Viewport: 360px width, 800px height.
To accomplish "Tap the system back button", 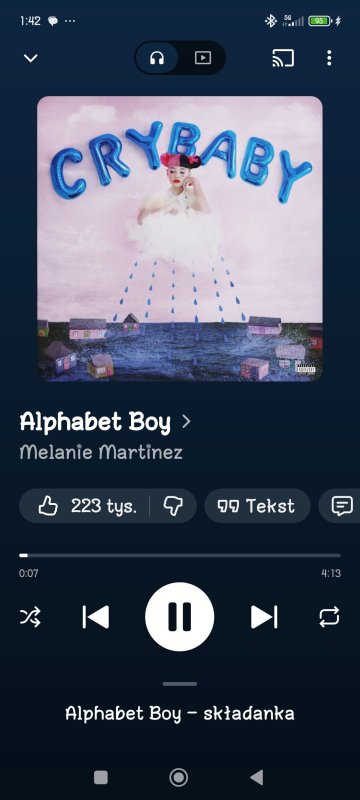I will click(x=256, y=777).
